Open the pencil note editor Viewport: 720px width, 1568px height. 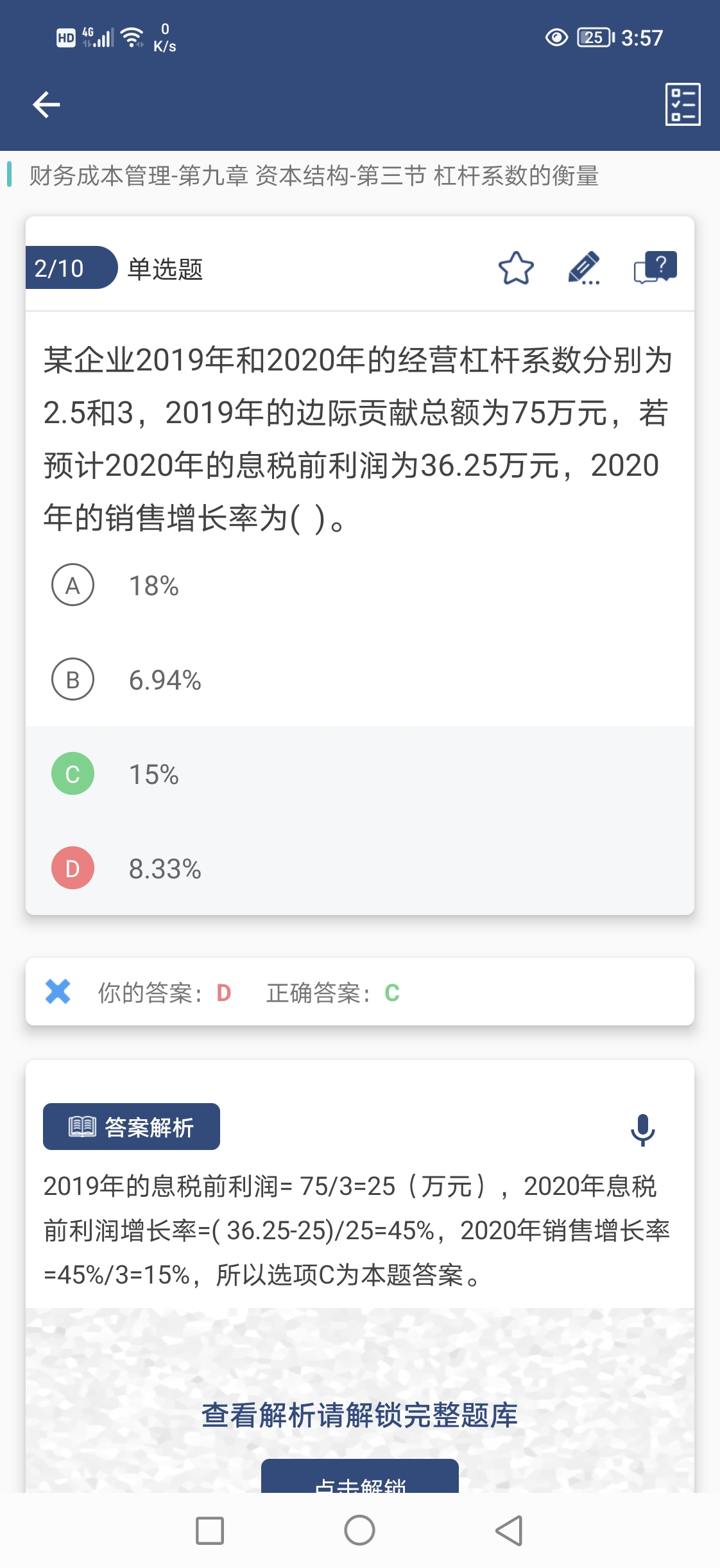pos(584,268)
